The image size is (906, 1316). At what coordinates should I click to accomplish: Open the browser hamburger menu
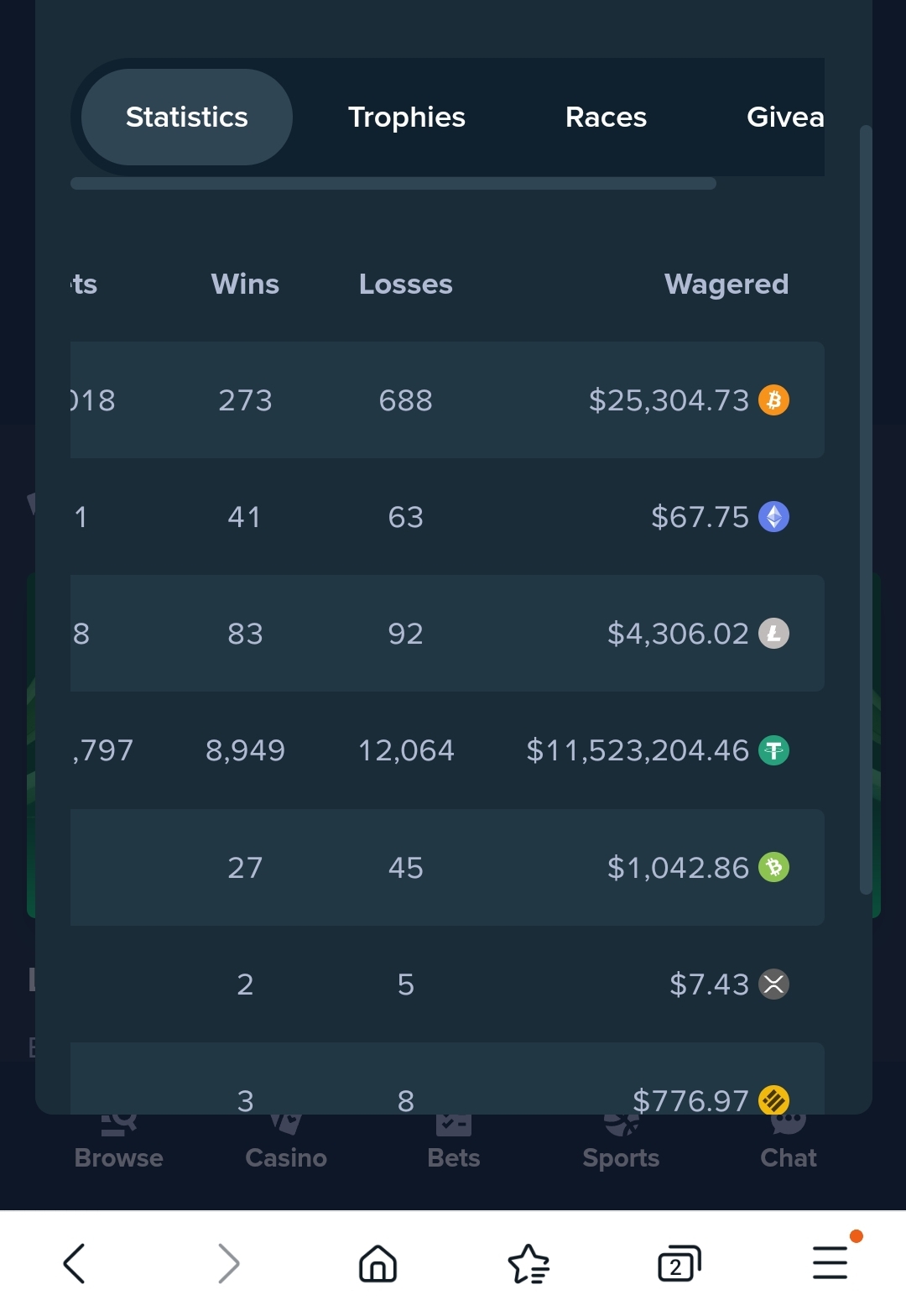pyautogui.click(x=831, y=1261)
